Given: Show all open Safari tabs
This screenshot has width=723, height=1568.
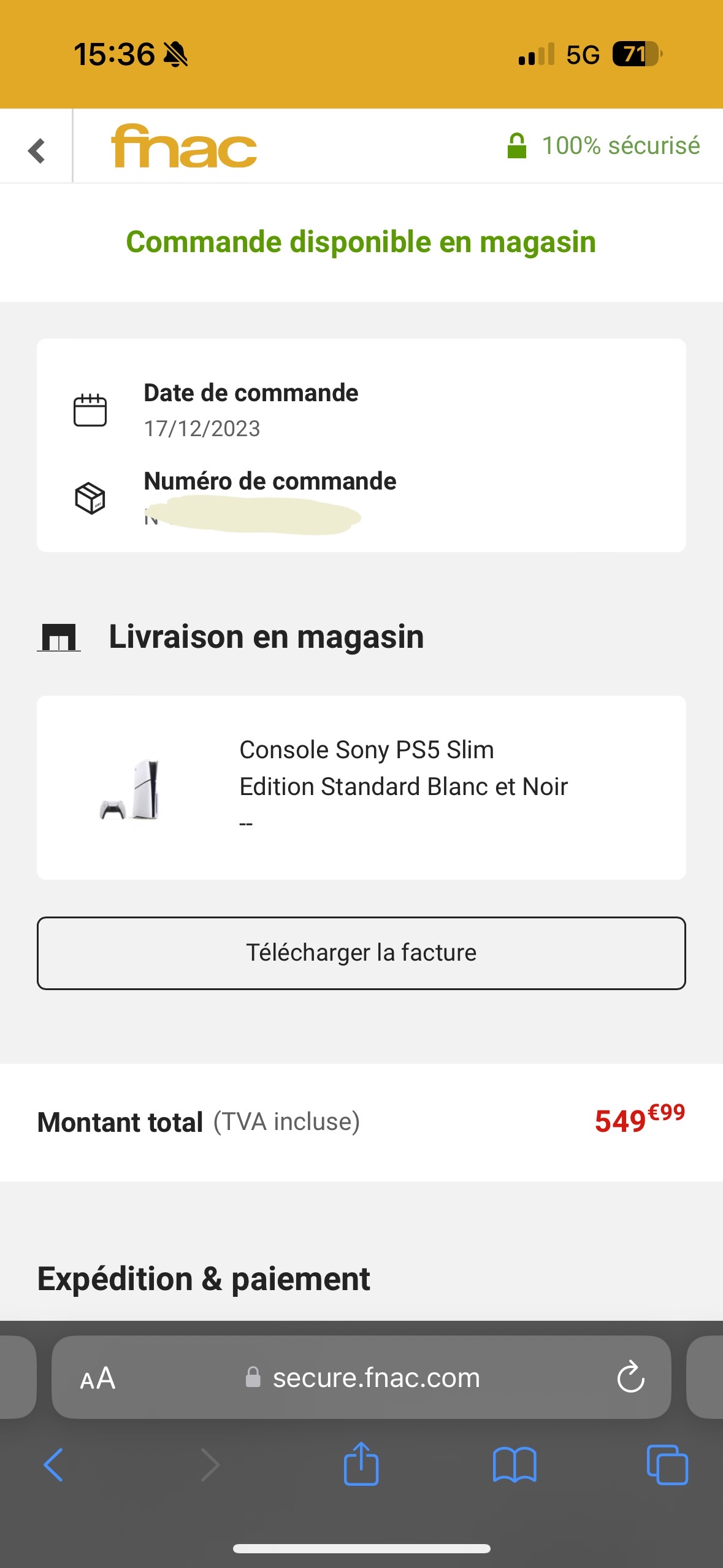Looking at the screenshot, I should point(667,1465).
